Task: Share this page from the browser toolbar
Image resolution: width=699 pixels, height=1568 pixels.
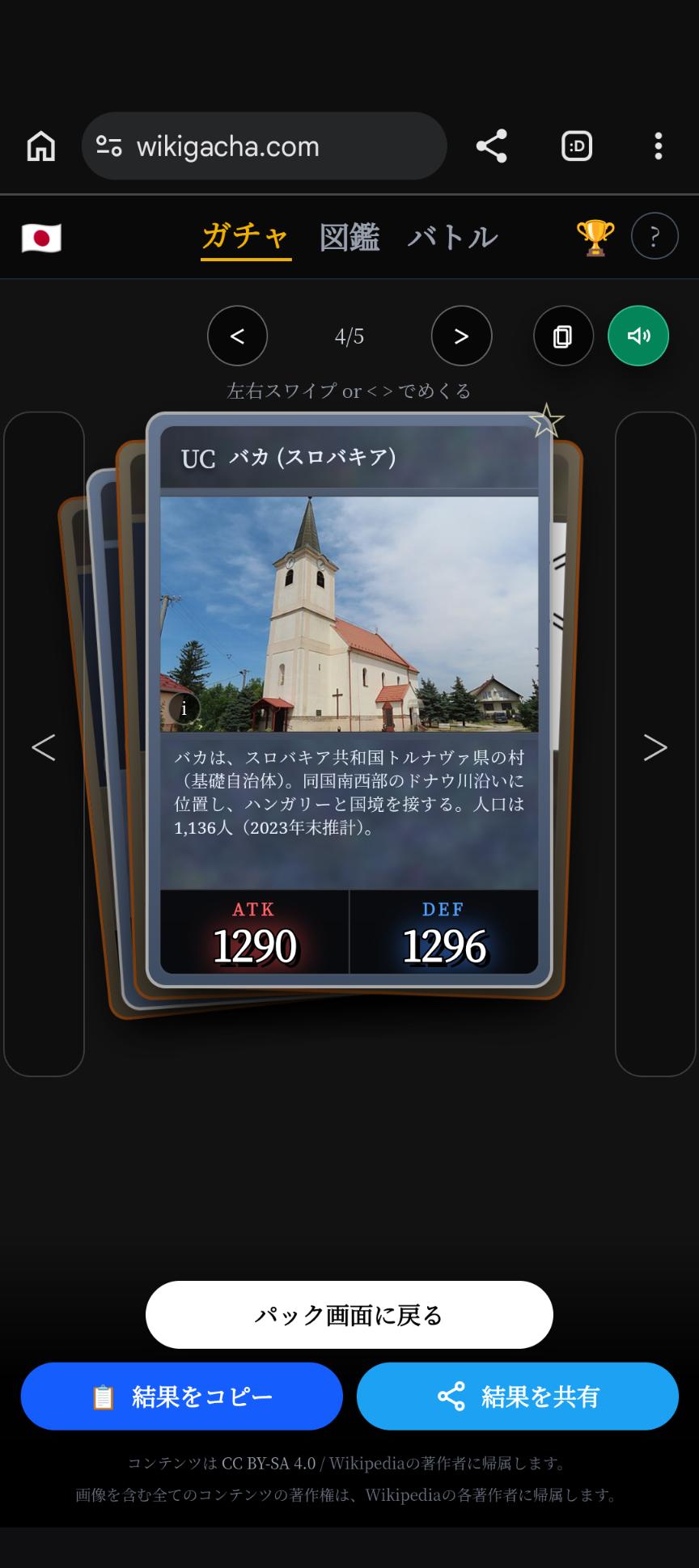Action: (491, 146)
